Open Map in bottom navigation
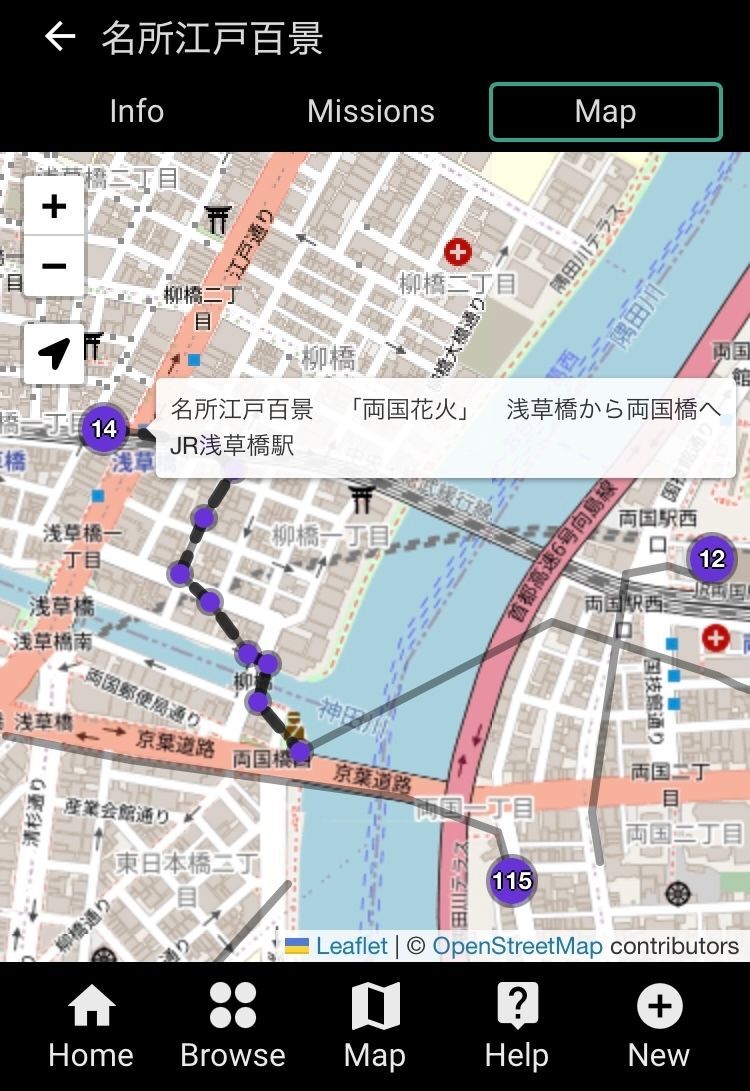Viewport: 750px width, 1091px height. [375, 1025]
